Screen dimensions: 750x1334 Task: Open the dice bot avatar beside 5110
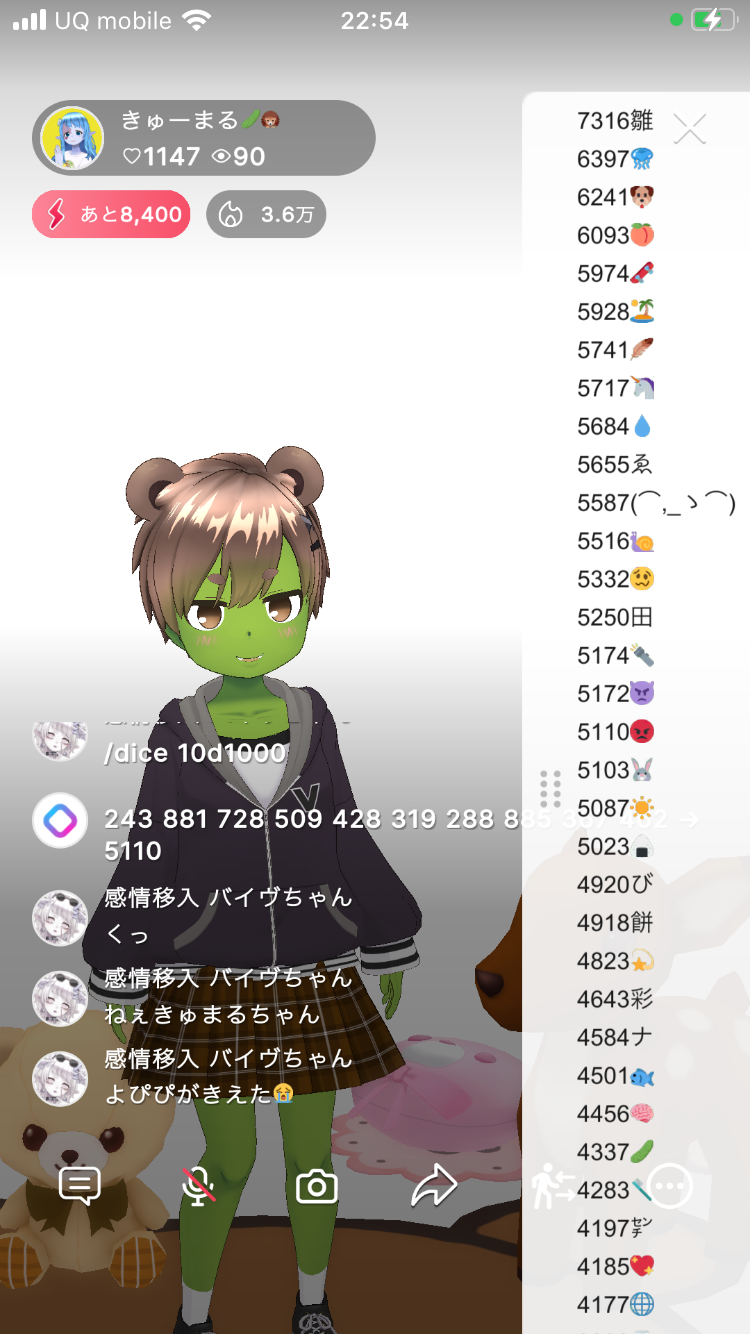pos(61,821)
